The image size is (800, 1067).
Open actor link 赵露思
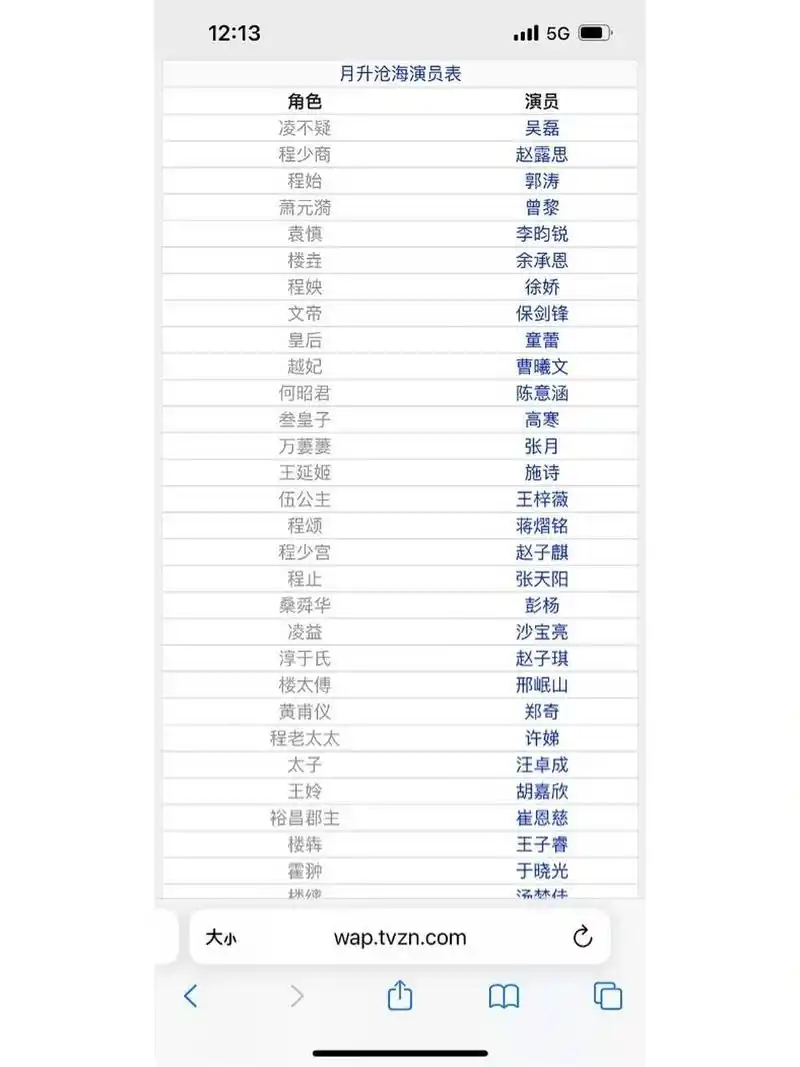pyautogui.click(x=542, y=155)
